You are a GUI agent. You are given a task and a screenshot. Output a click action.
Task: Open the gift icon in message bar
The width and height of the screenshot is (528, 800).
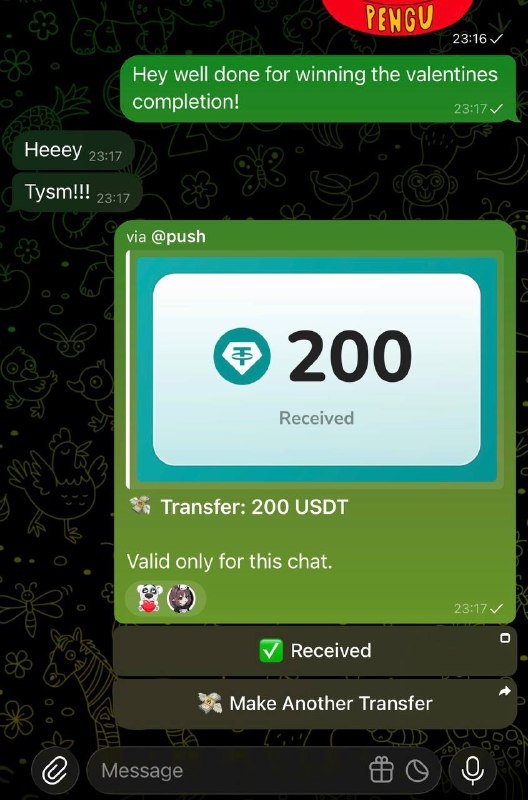point(381,770)
